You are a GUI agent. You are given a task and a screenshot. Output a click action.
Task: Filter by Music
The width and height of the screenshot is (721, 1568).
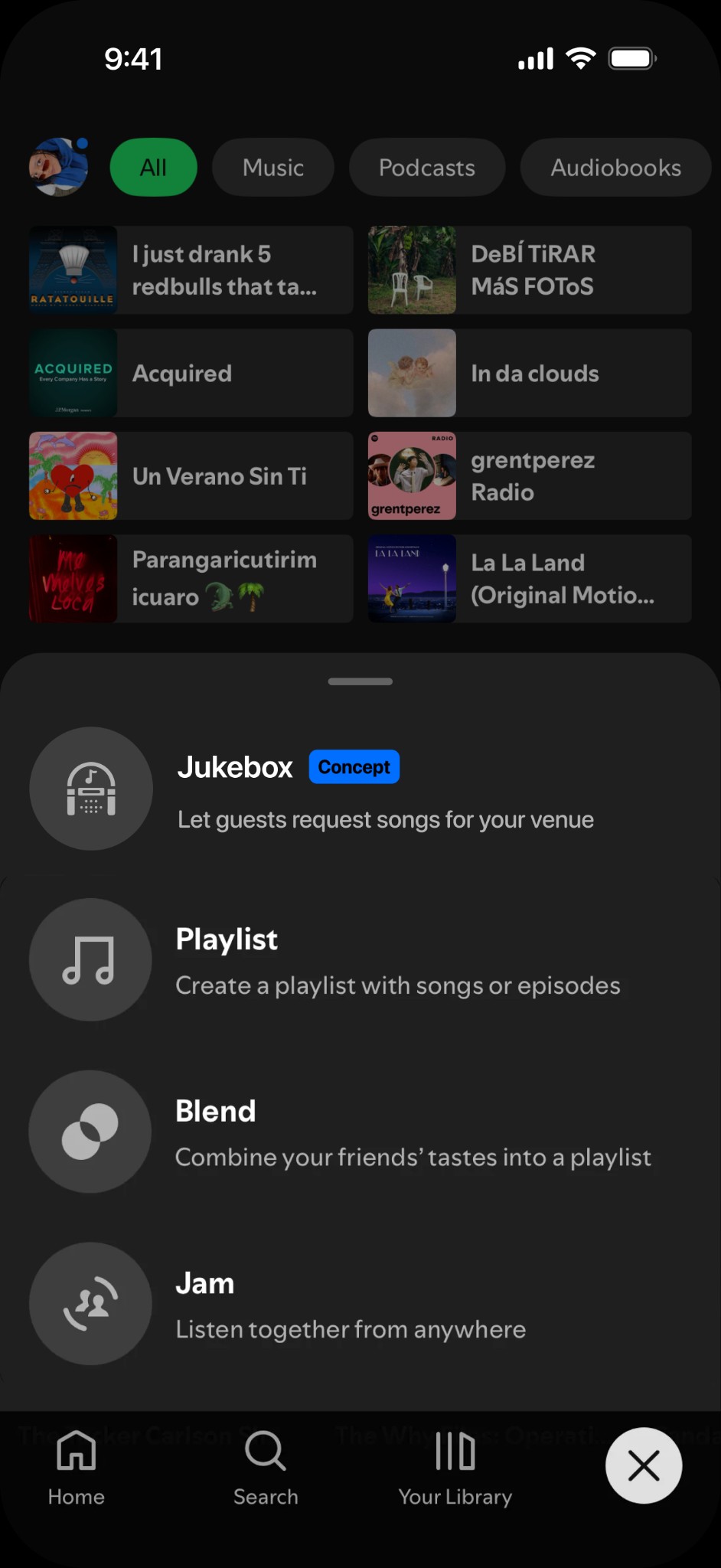click(x=272, y=167)
